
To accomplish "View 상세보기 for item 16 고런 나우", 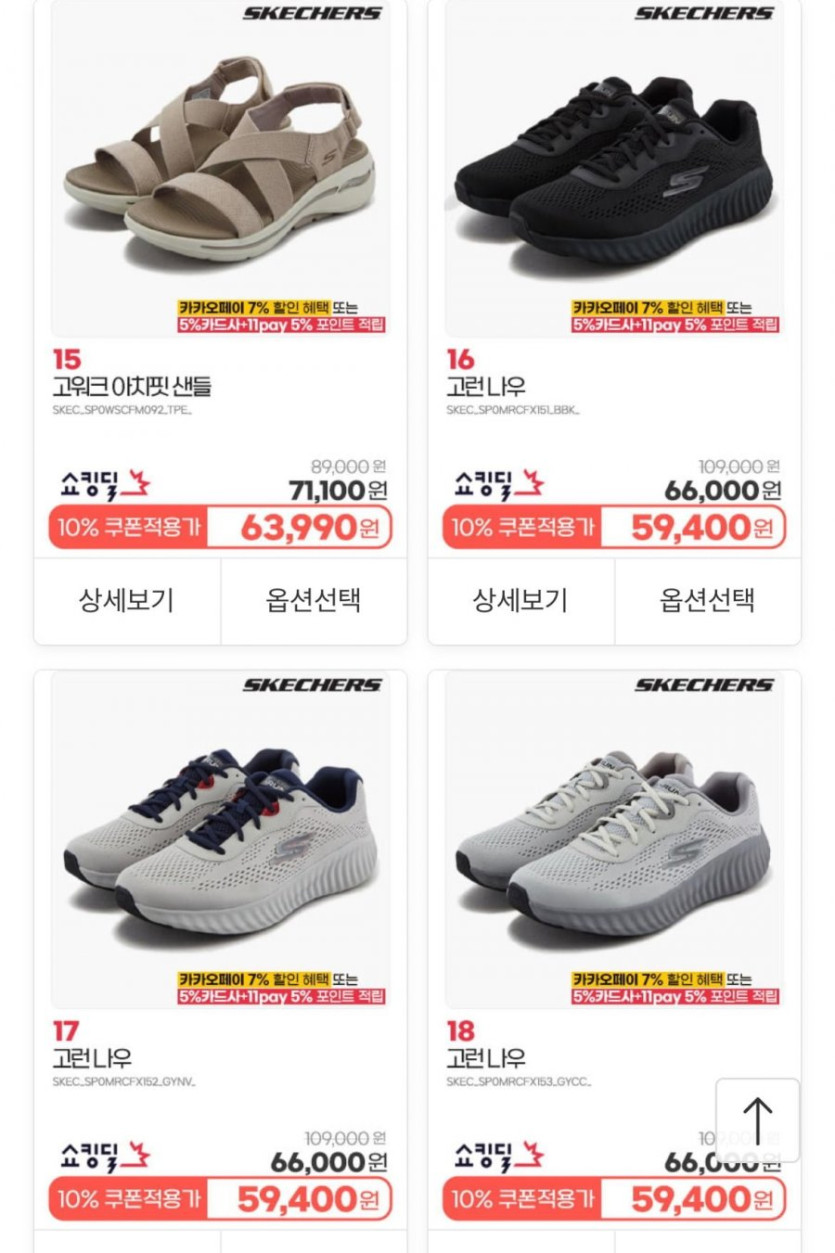I will tap(520, 600).
